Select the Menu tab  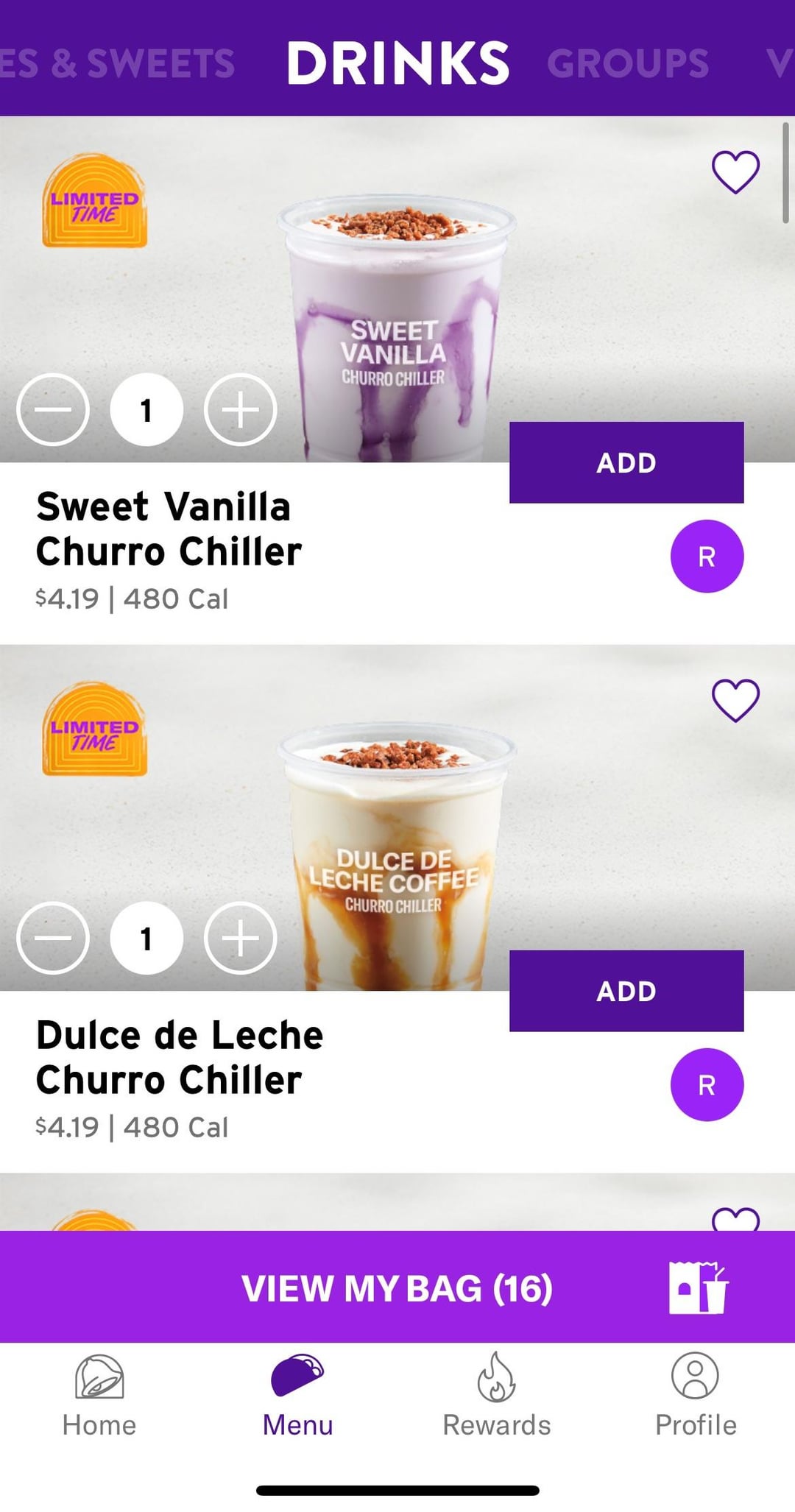297,1395
